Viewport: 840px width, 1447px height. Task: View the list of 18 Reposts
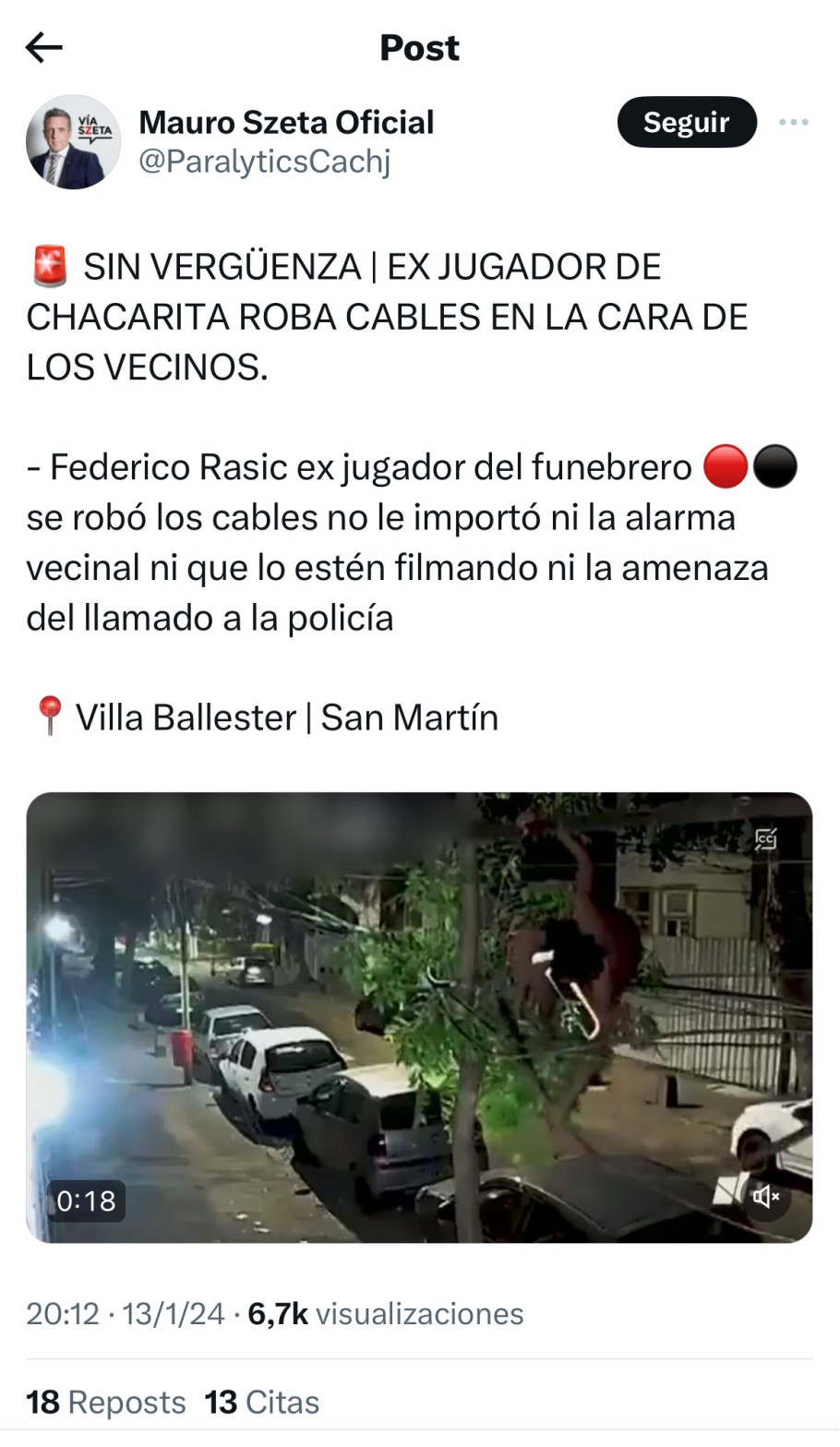point(105,1402)
